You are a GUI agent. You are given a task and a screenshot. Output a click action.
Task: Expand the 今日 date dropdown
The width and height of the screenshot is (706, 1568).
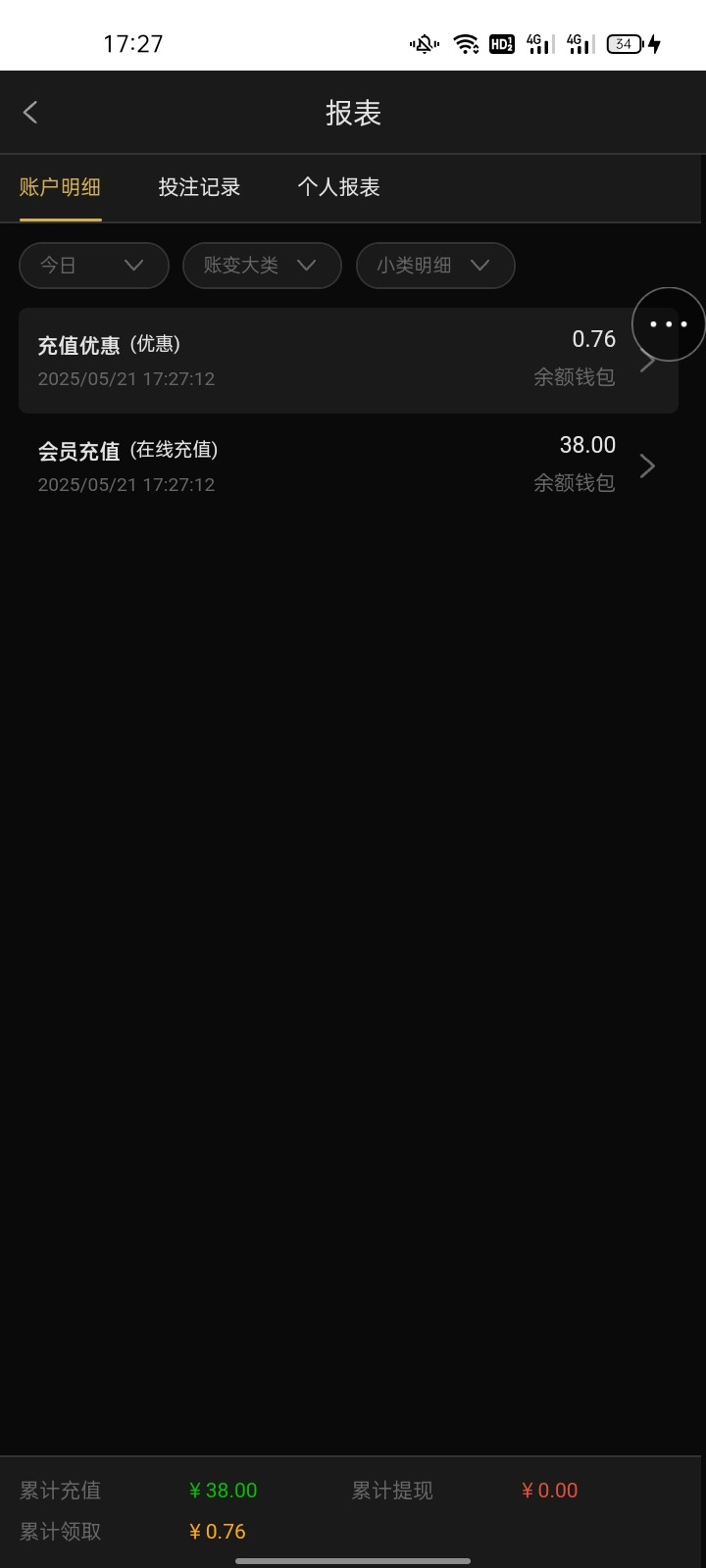(x=94, y=266)
